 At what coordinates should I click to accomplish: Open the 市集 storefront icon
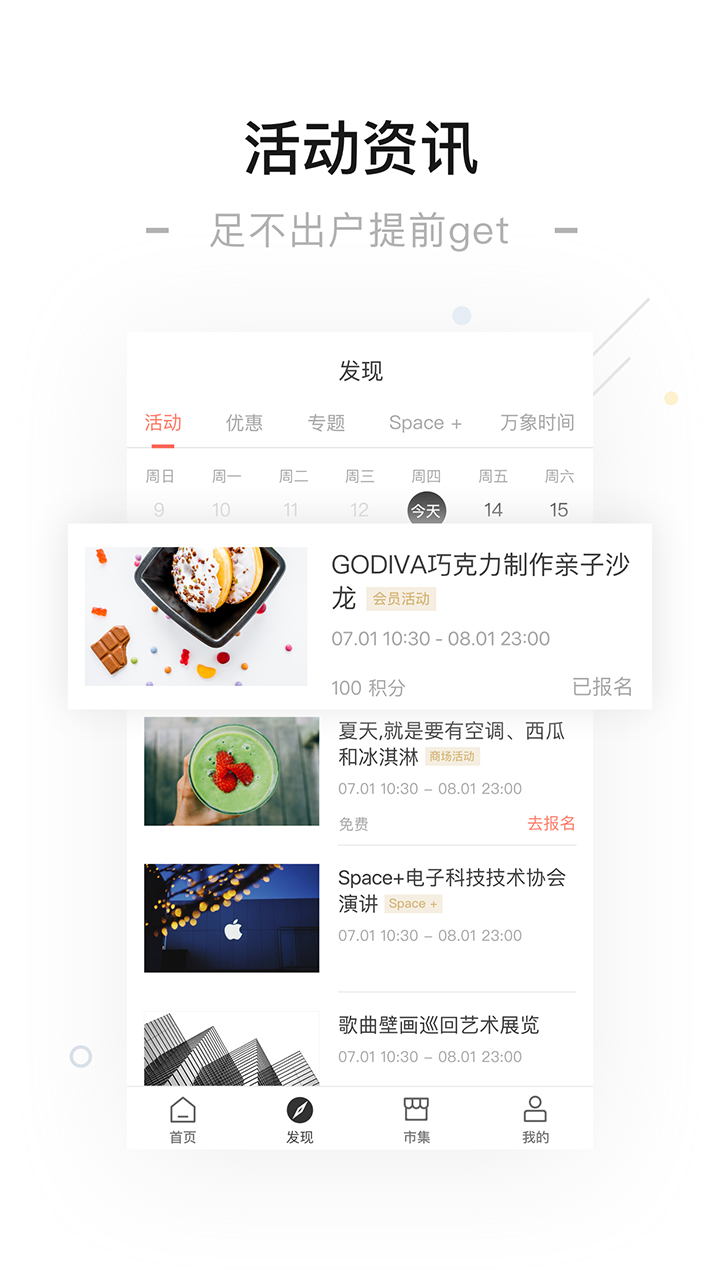pyautogui.click(x=417, y=1118)
